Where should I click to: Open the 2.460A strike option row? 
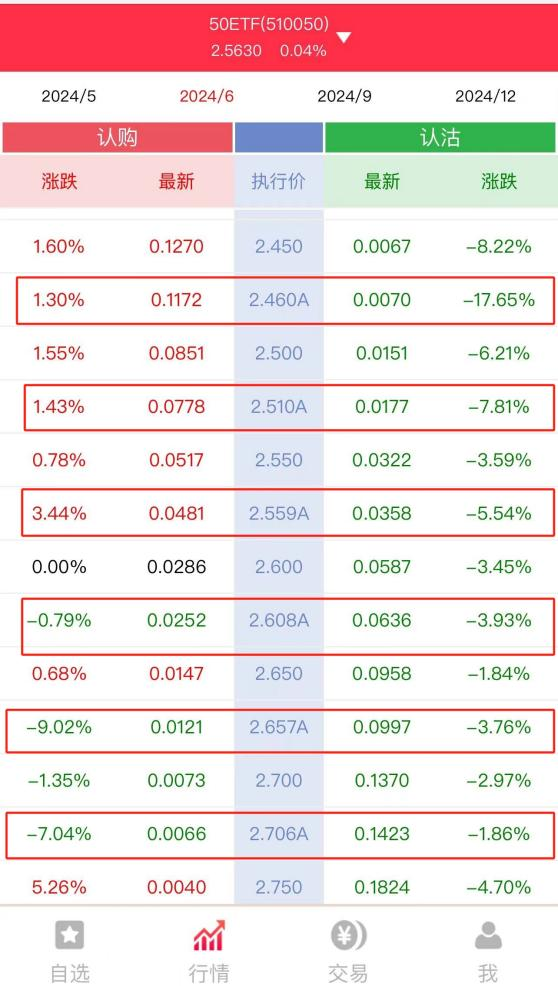(279, 299)
